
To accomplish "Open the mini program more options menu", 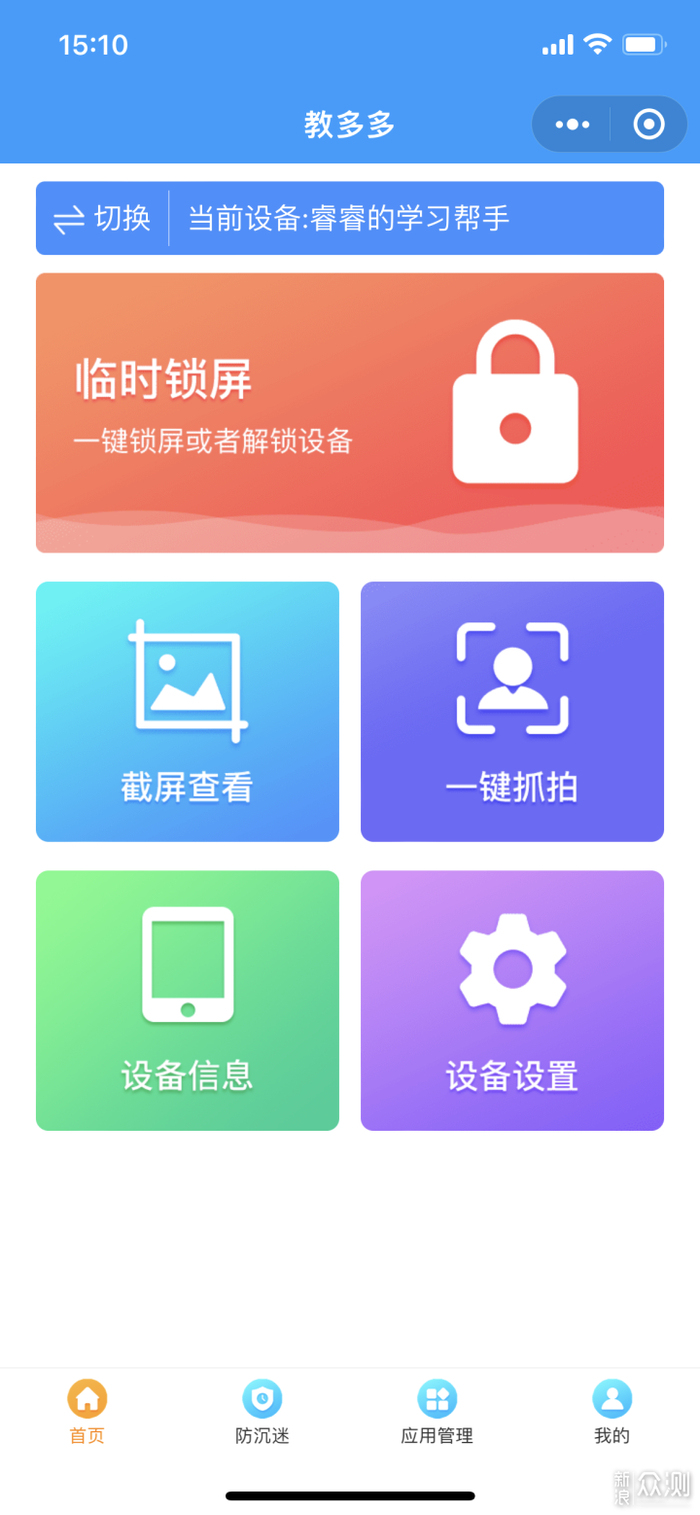I will 572,125.
